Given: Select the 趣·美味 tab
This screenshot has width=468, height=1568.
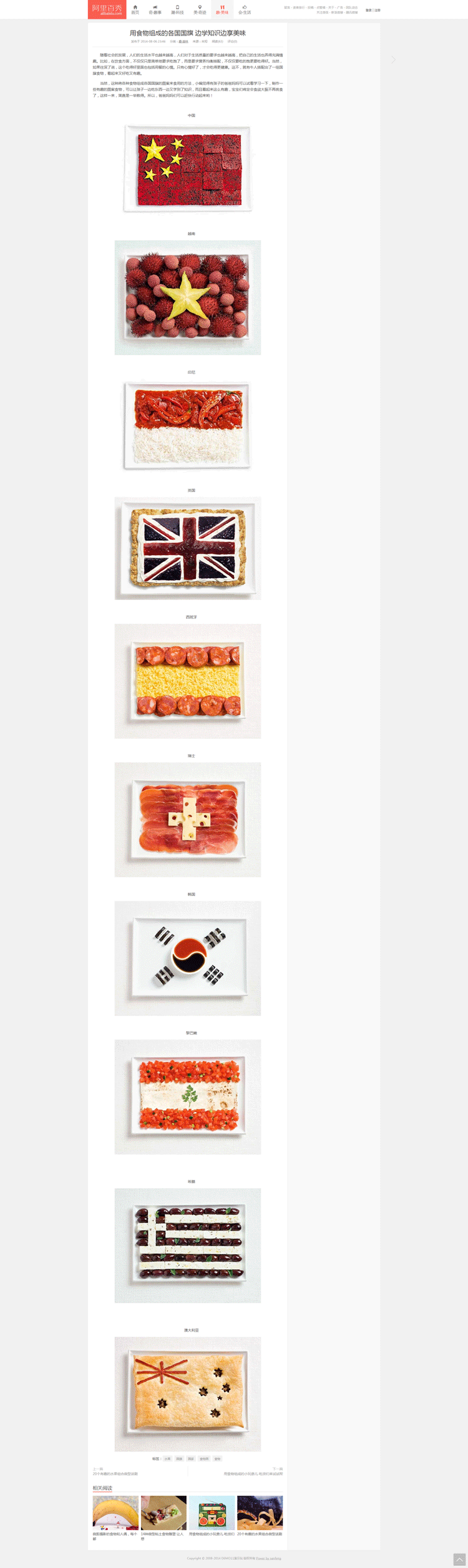Looking at the screenshot, I should point(222,10).
